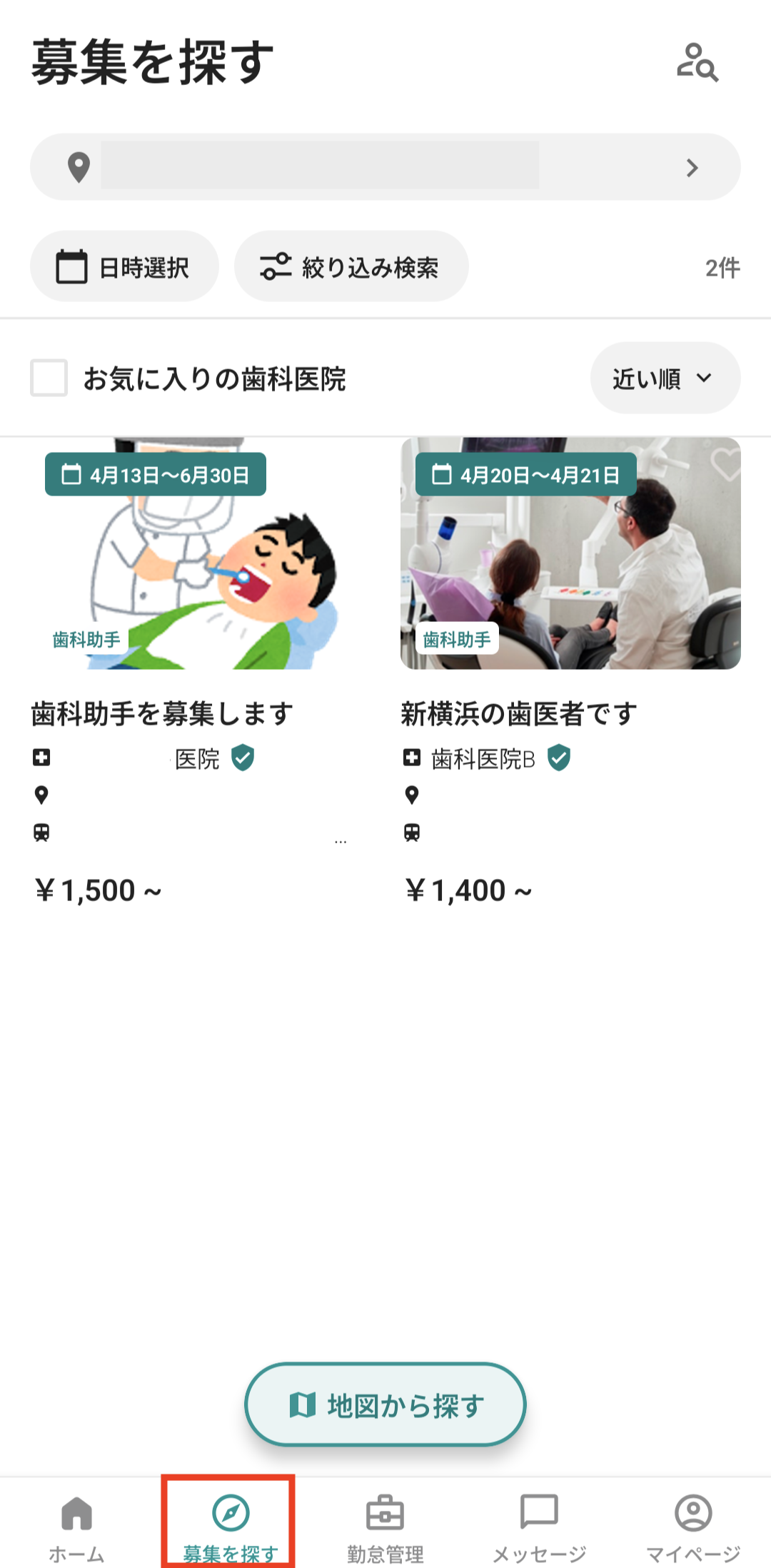The height and width of the screenshot is (1568, 771).
Task: Open the メッセージ tab
Action: click(x=540, y=1527)
